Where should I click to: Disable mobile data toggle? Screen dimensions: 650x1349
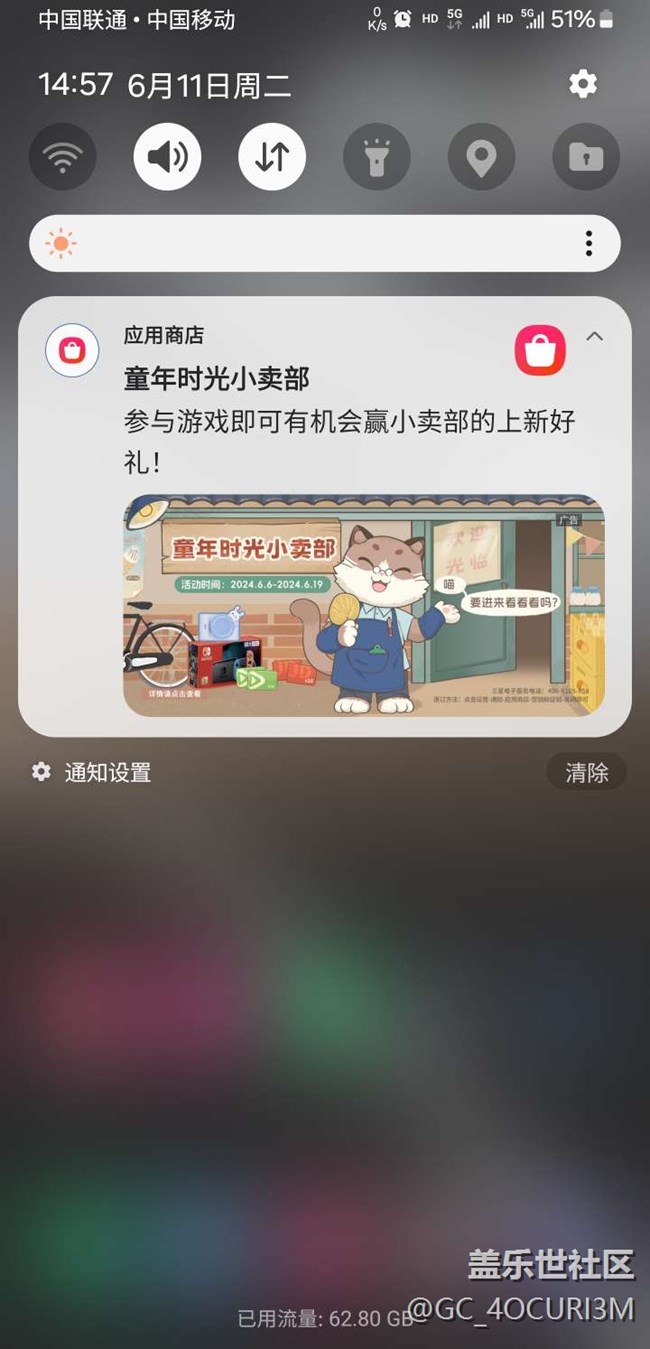click(272, 157)
